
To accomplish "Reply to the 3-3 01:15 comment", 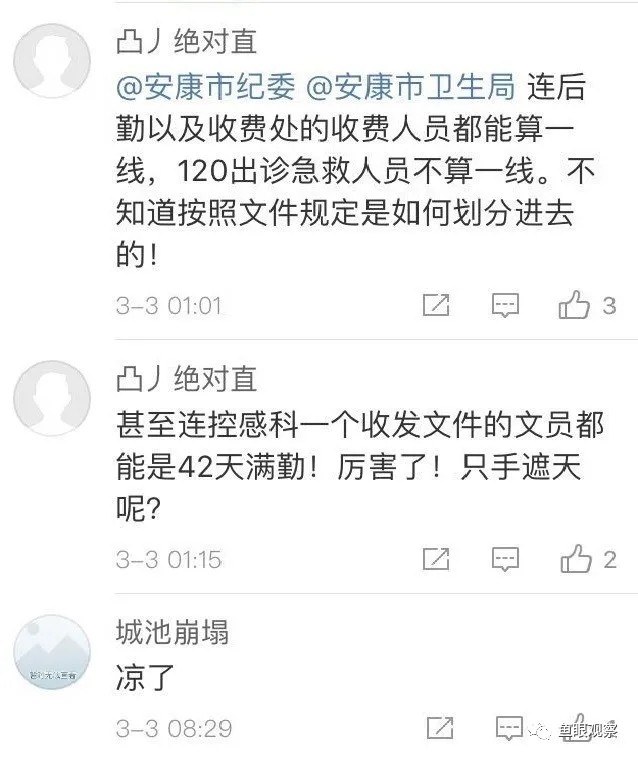I will [x=506, y=558].
